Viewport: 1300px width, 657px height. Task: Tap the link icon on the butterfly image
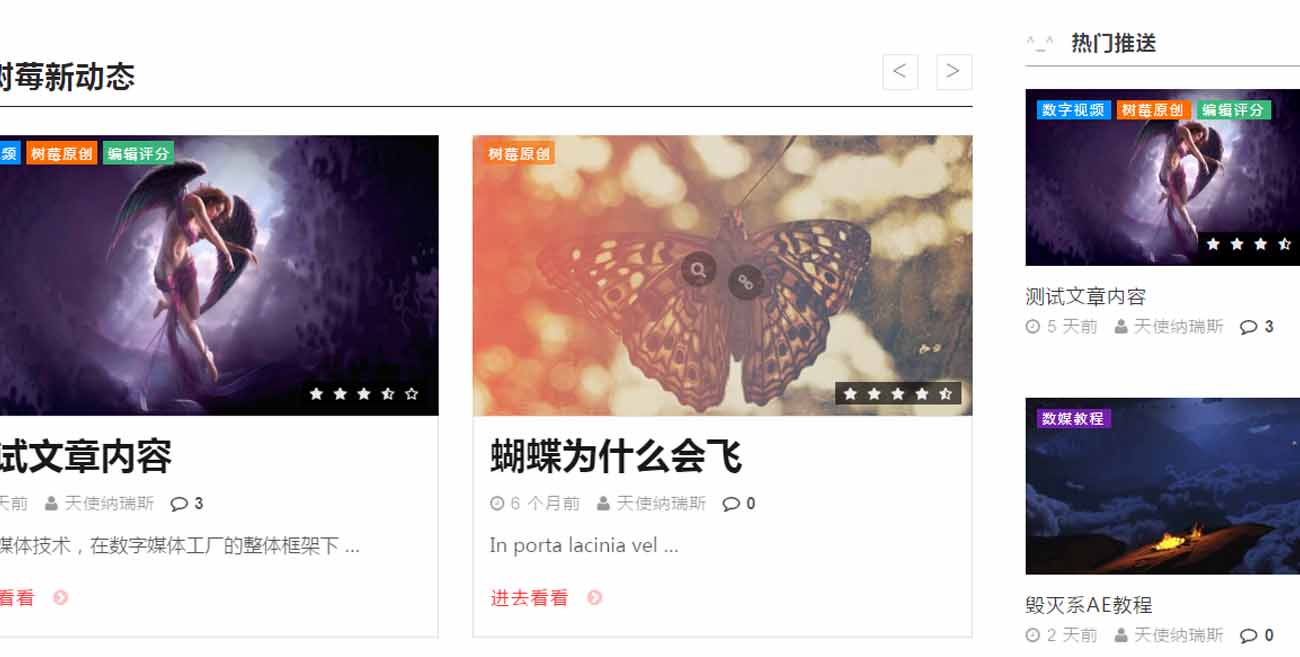pos(745,283)
